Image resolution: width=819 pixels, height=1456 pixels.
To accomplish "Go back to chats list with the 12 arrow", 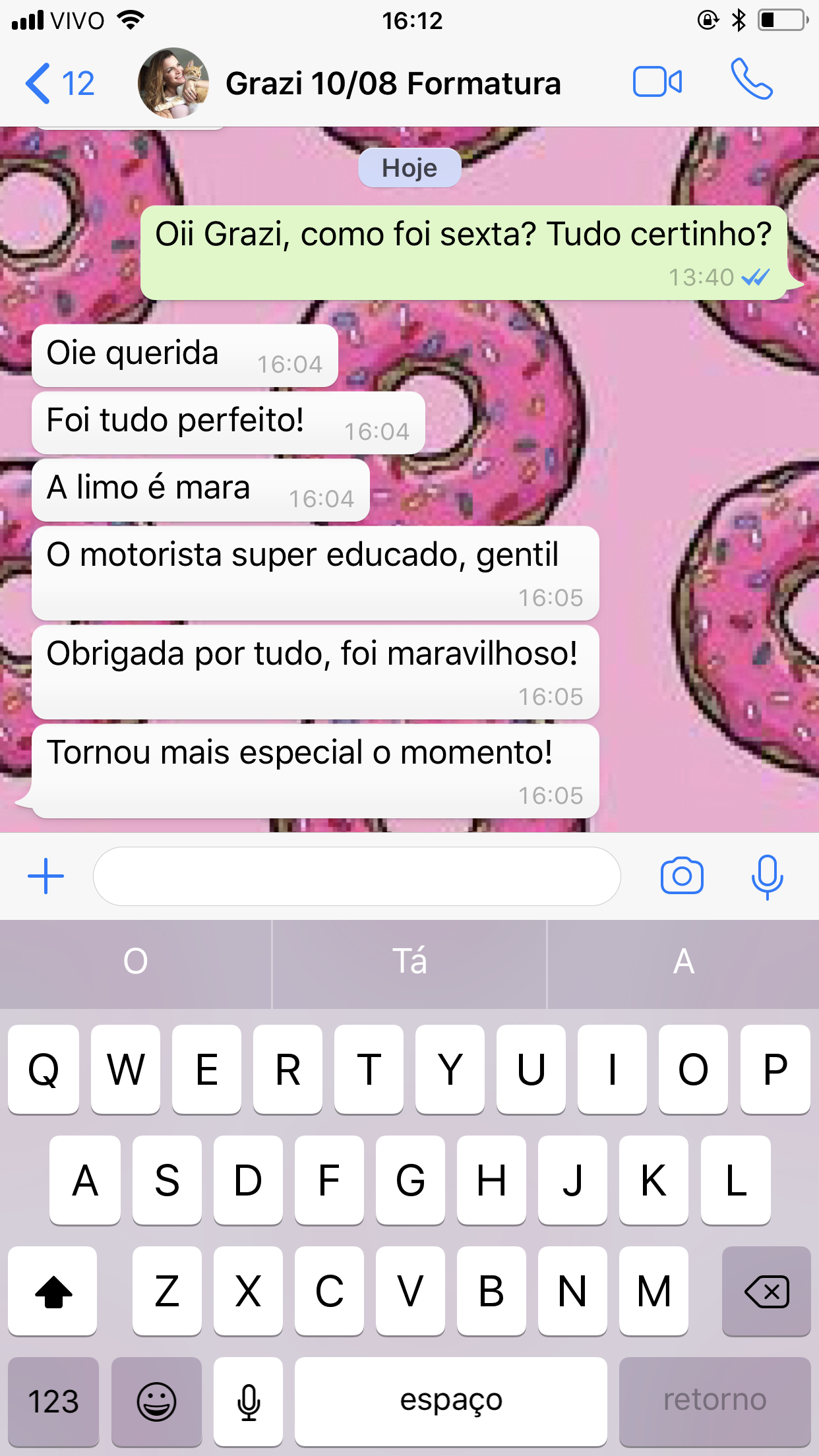I will [59, 82].
